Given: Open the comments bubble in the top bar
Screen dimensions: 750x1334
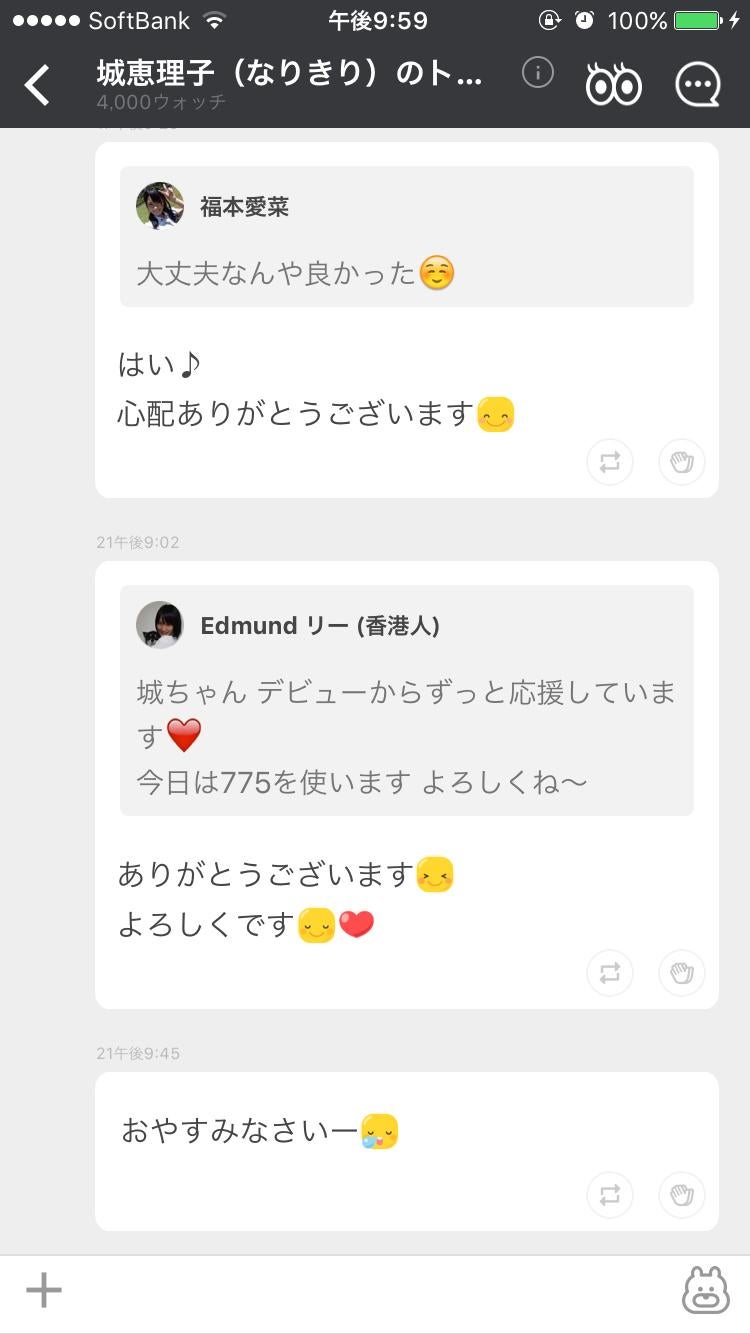Looking at the screenshot, I should [697, 84].
